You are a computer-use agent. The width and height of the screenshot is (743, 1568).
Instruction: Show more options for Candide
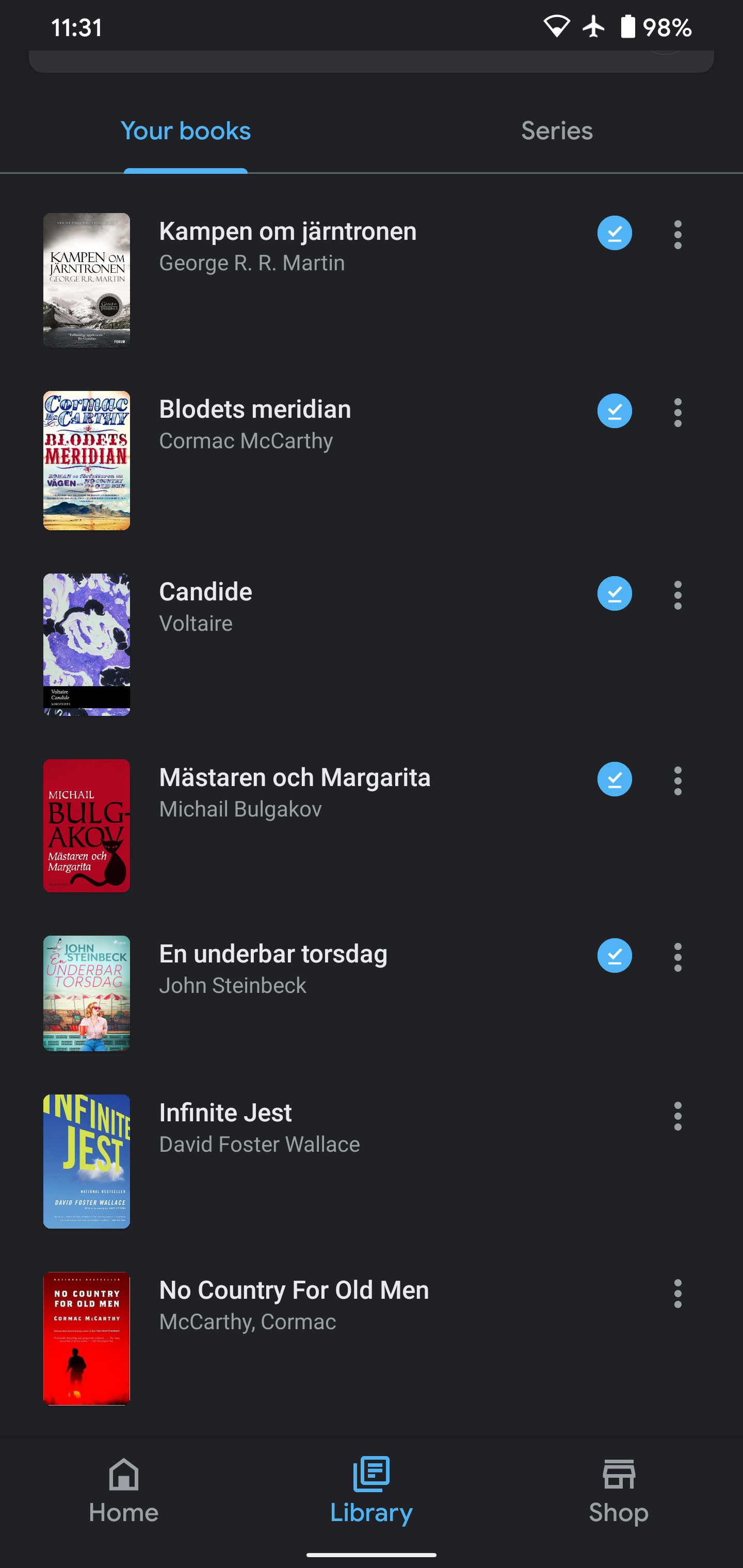[677, 595]
